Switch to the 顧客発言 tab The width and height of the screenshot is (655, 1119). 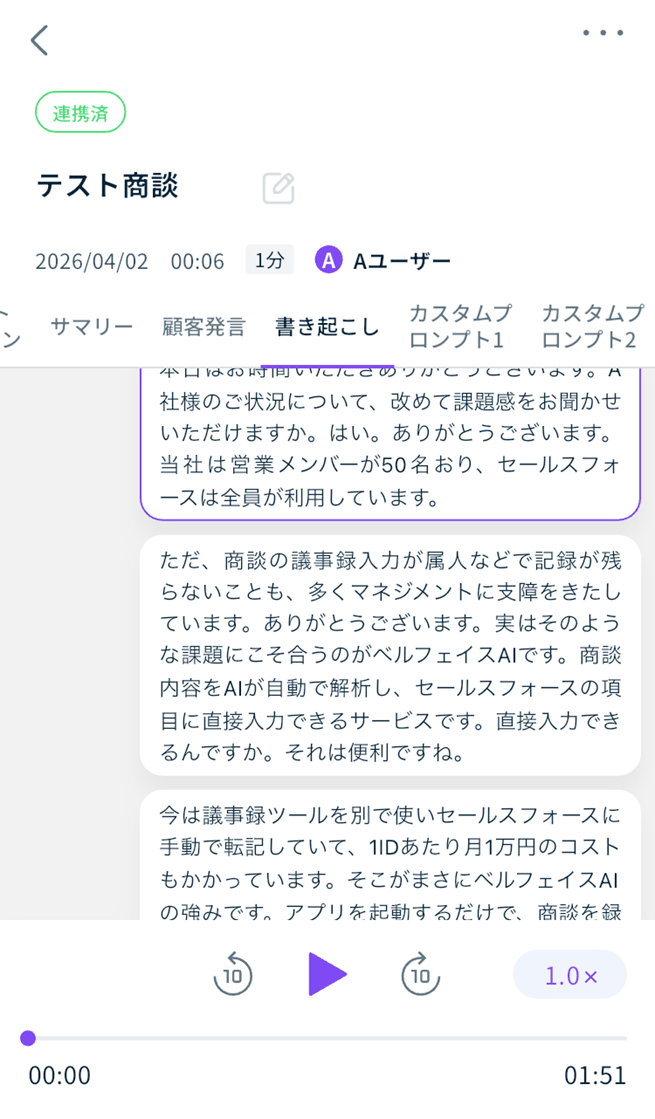tap(204, 326)
